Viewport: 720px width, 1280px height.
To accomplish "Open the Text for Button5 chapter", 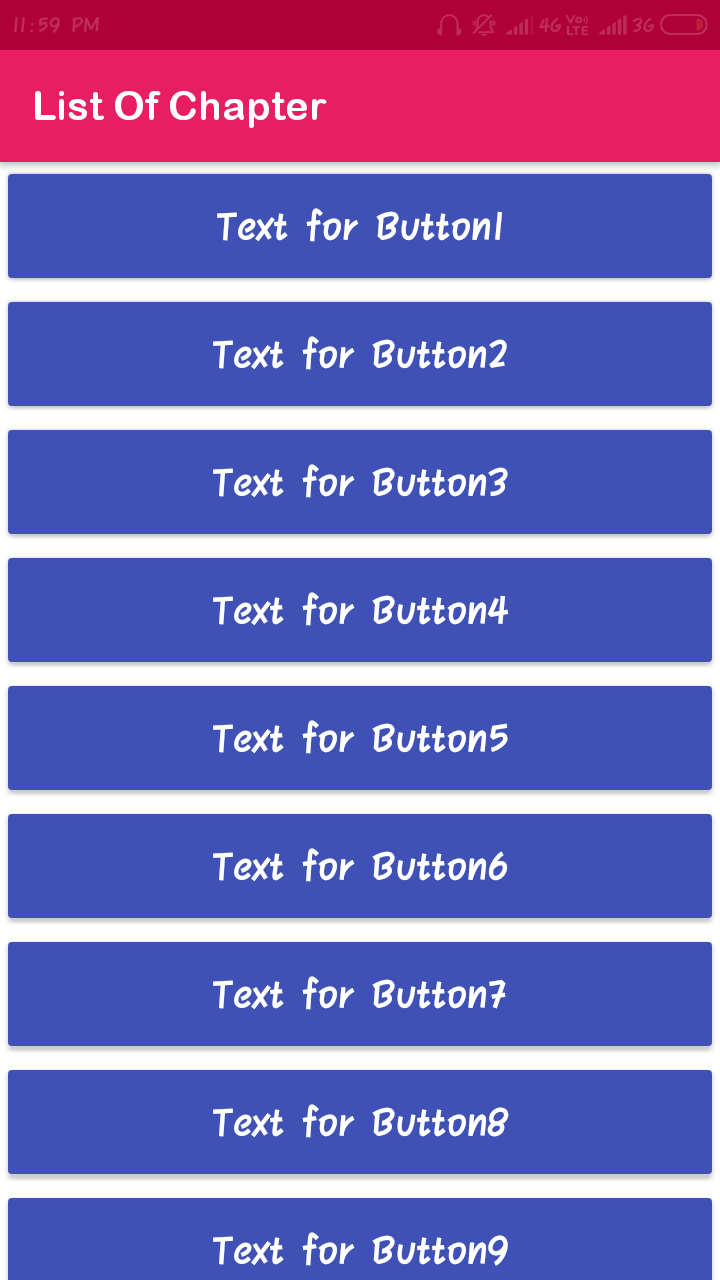I will (360, 738).
